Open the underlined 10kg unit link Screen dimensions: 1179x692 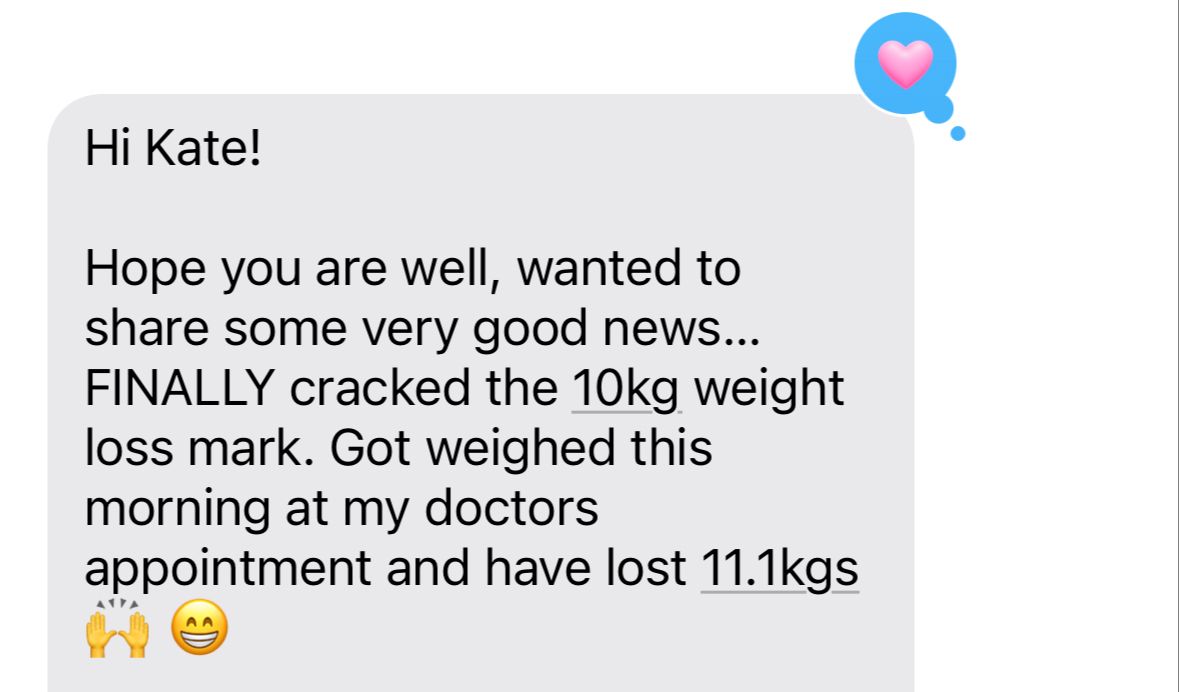tap(626, 389)
